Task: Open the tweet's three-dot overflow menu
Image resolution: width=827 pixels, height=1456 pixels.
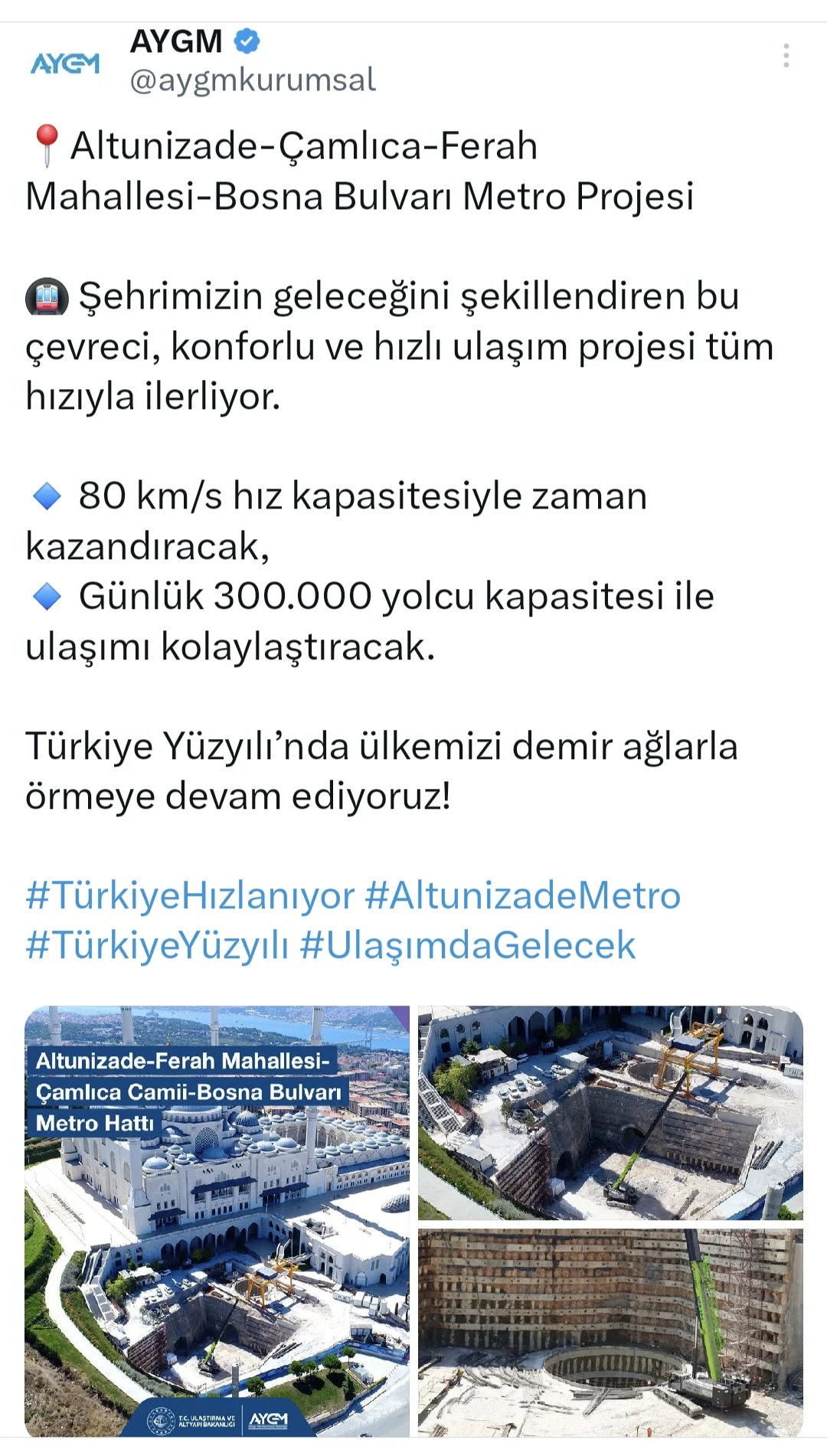Action: [x=786, y=56]
